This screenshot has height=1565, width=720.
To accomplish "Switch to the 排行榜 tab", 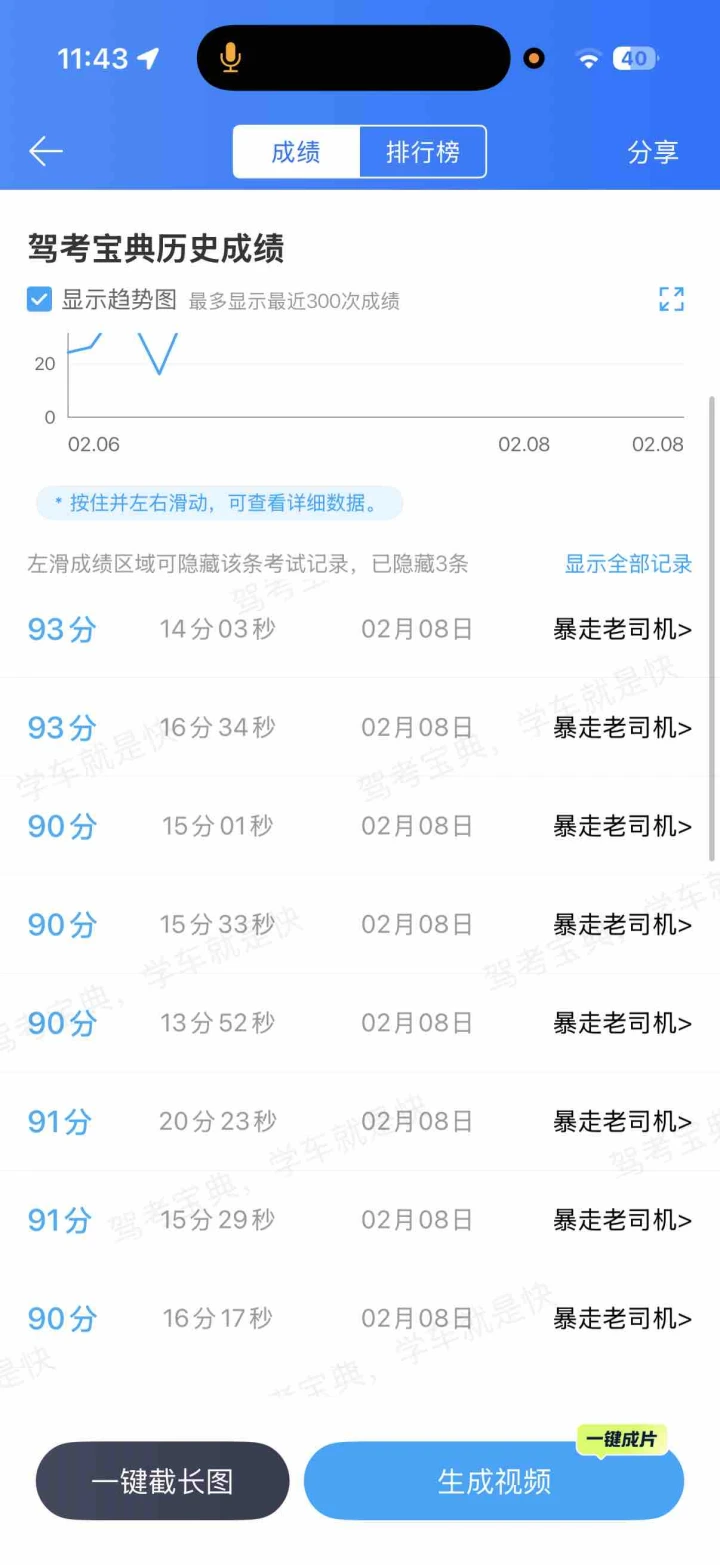I will point(423,152).
